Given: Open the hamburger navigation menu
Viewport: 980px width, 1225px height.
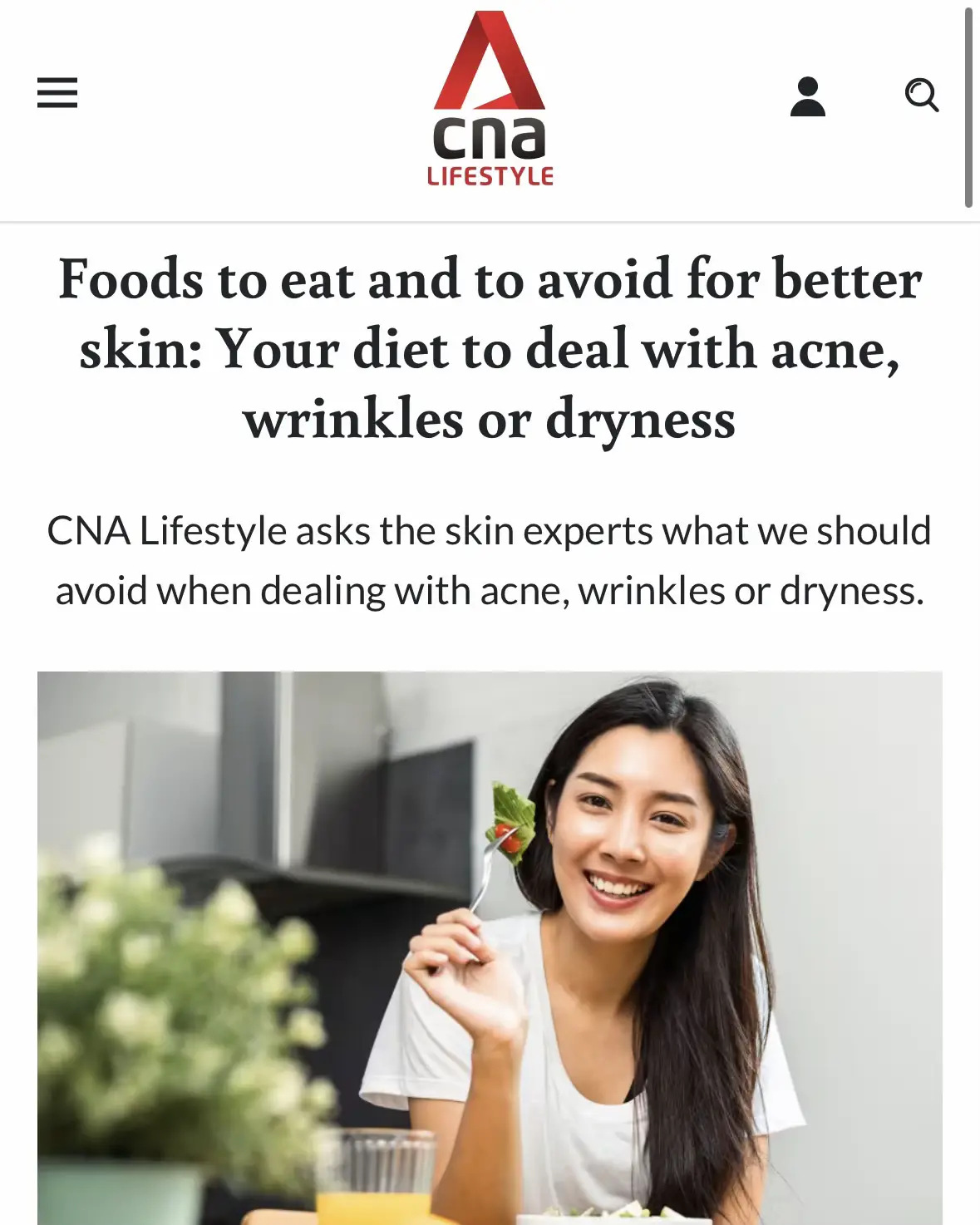Looking at the screenshot, I should (57, 93).
